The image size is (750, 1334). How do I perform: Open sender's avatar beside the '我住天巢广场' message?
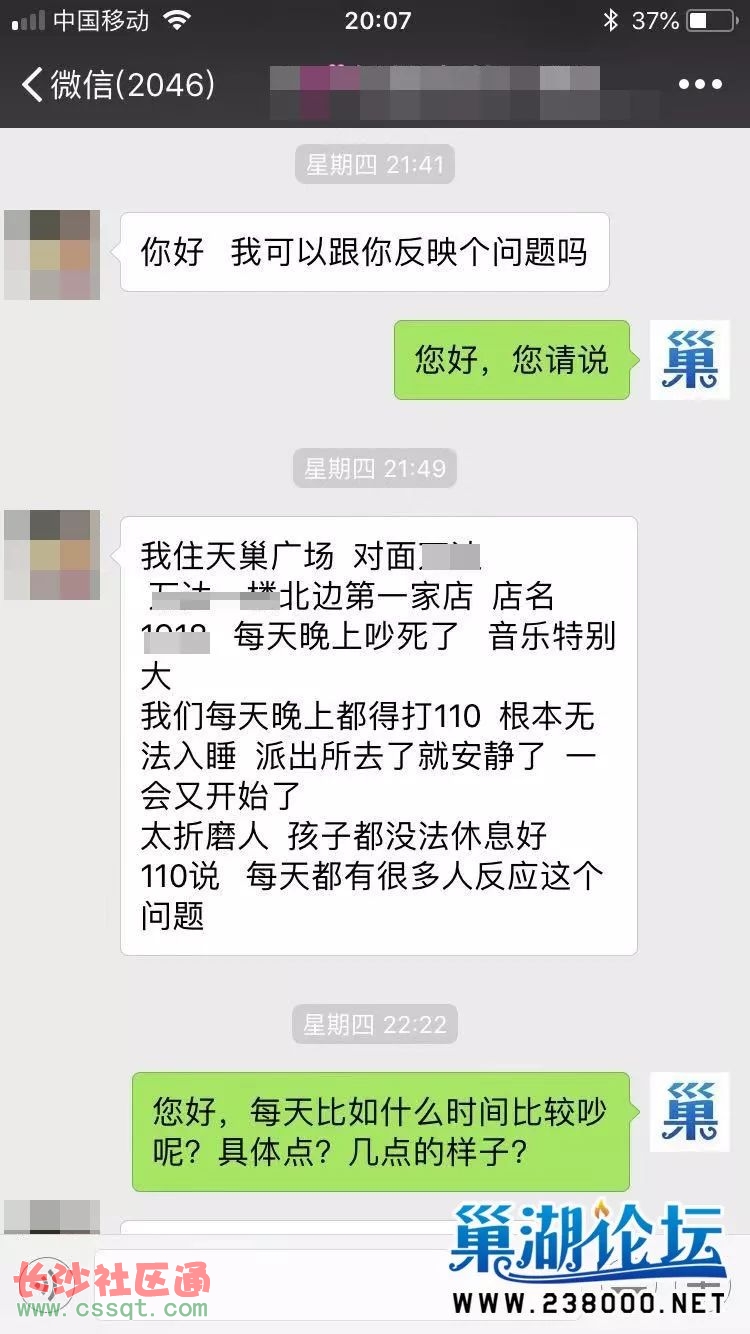pos(52,555)
